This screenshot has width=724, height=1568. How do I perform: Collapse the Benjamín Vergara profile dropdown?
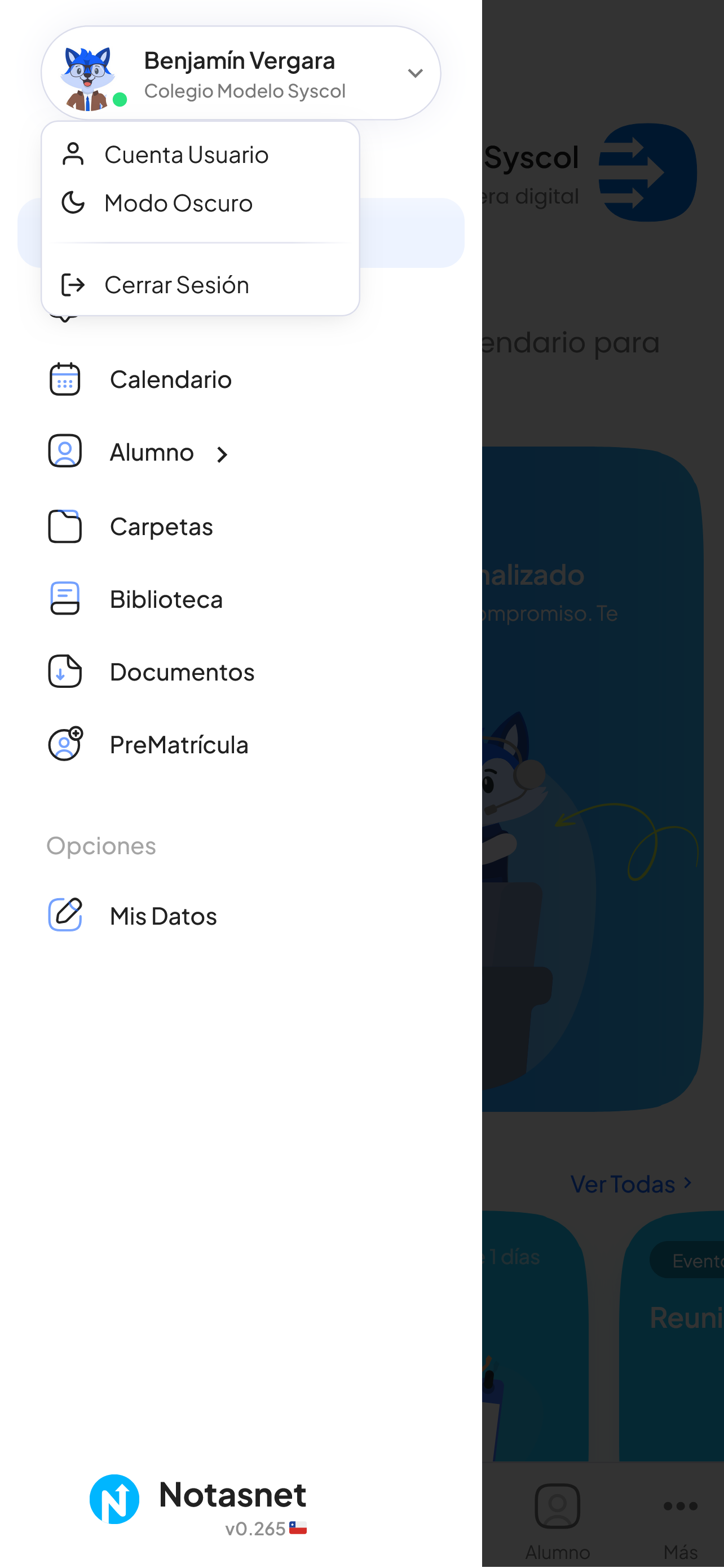coord(414,74)
